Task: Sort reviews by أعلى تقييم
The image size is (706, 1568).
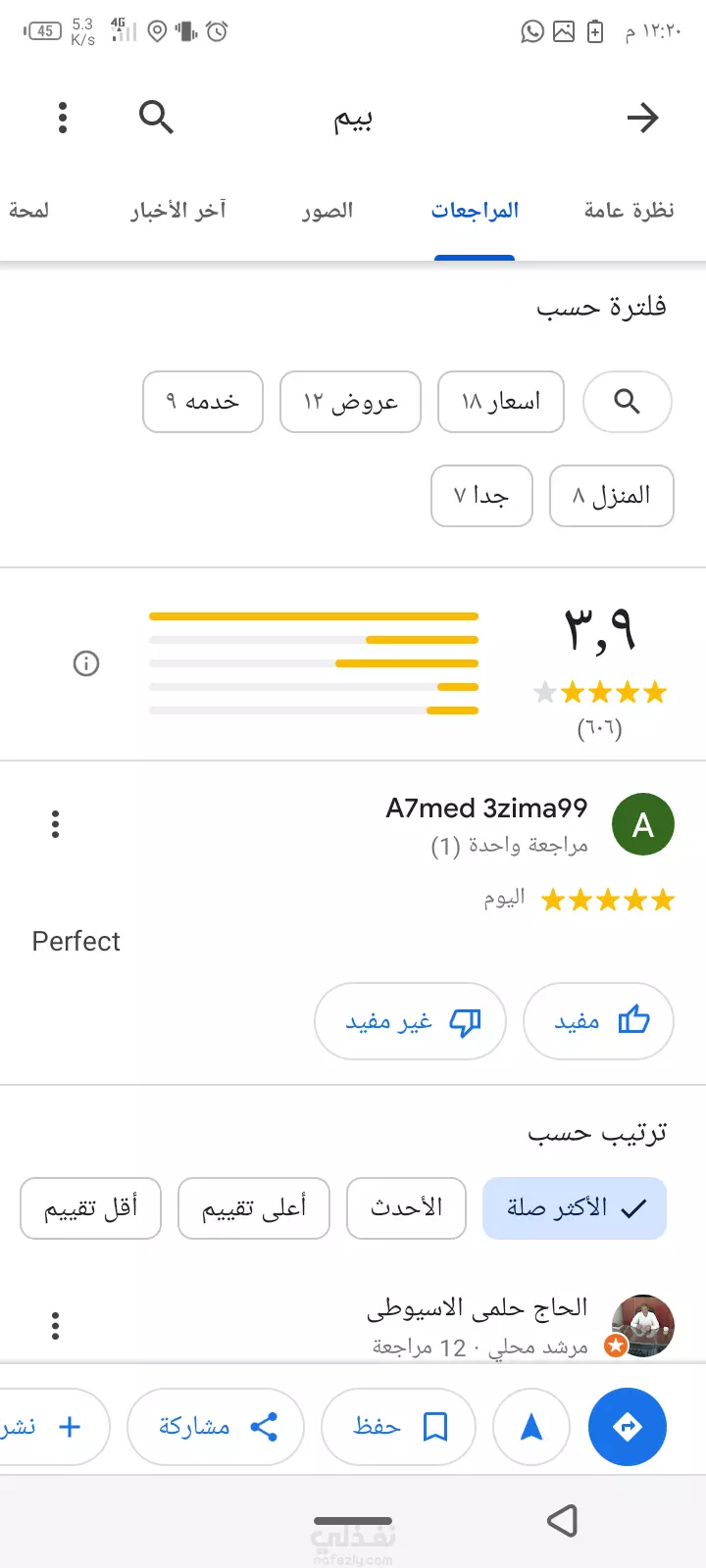Action: [x=254, y=1208]
